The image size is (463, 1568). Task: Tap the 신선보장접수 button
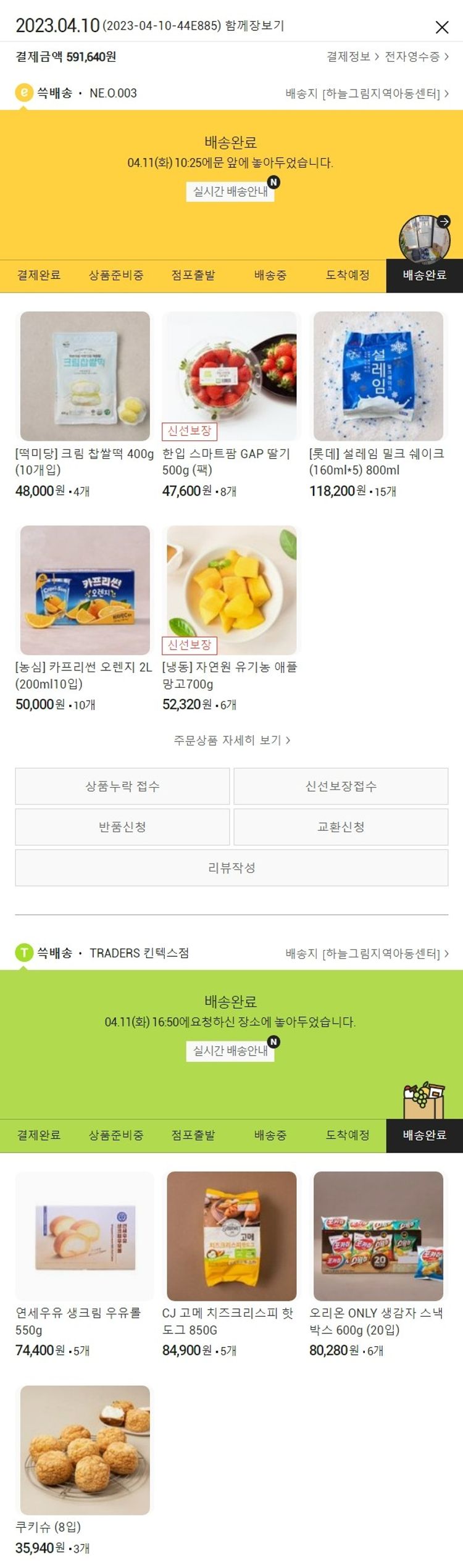tap(341, 786)
